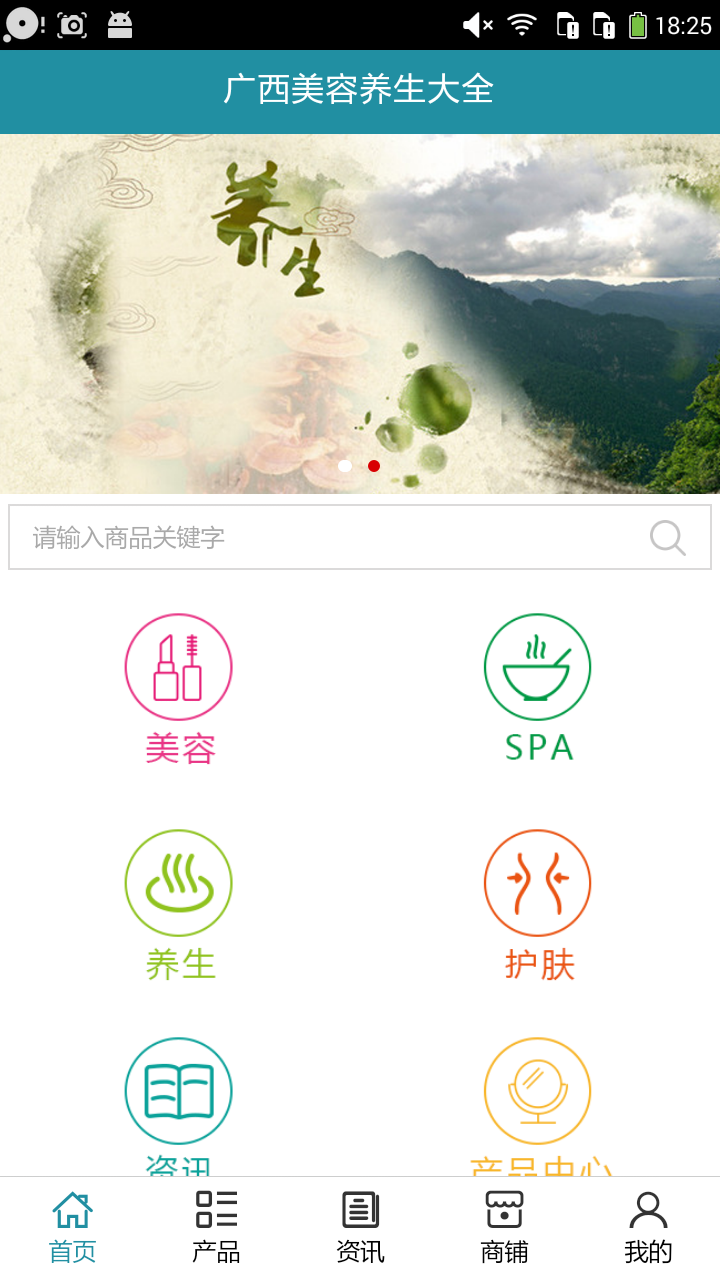Select the red carousel indicator dot

pyautogui.click(x=374, y=465)
